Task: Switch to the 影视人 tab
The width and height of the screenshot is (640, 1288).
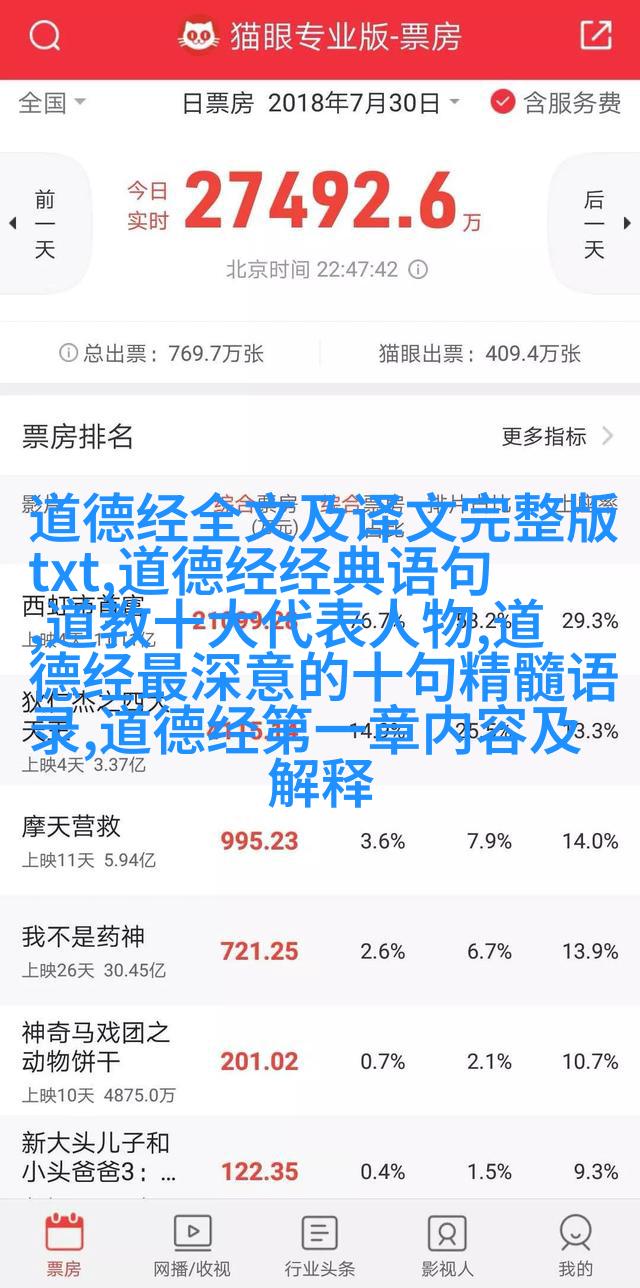Action: (447, 1245)
